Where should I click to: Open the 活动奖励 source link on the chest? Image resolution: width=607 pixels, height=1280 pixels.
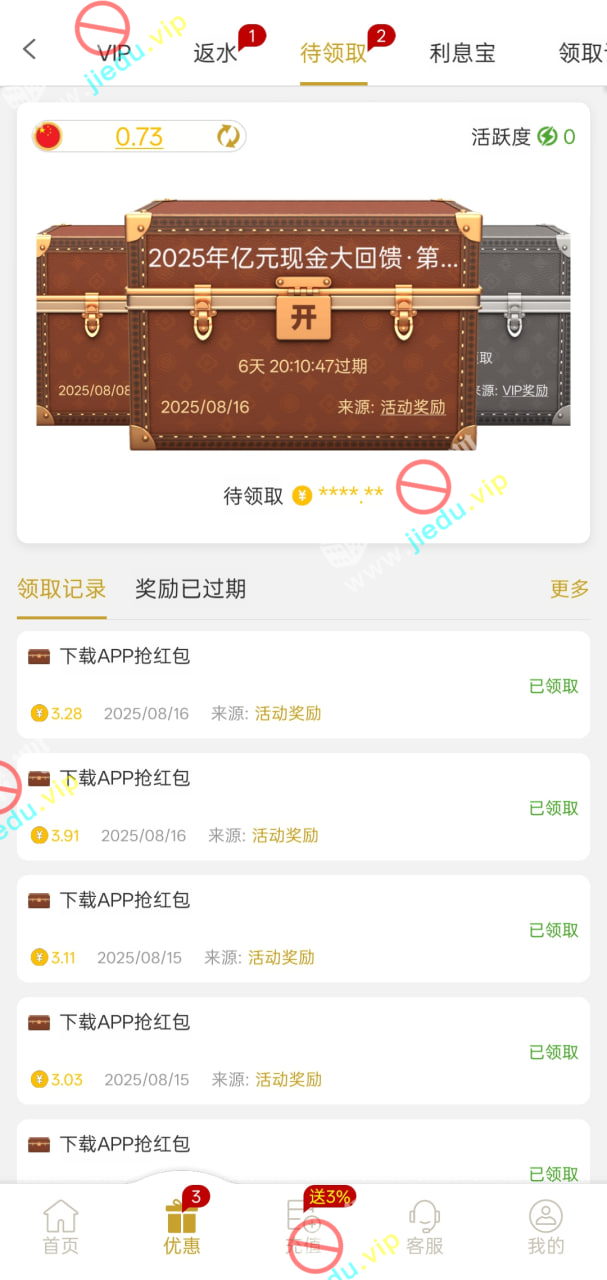coord(412,407)
